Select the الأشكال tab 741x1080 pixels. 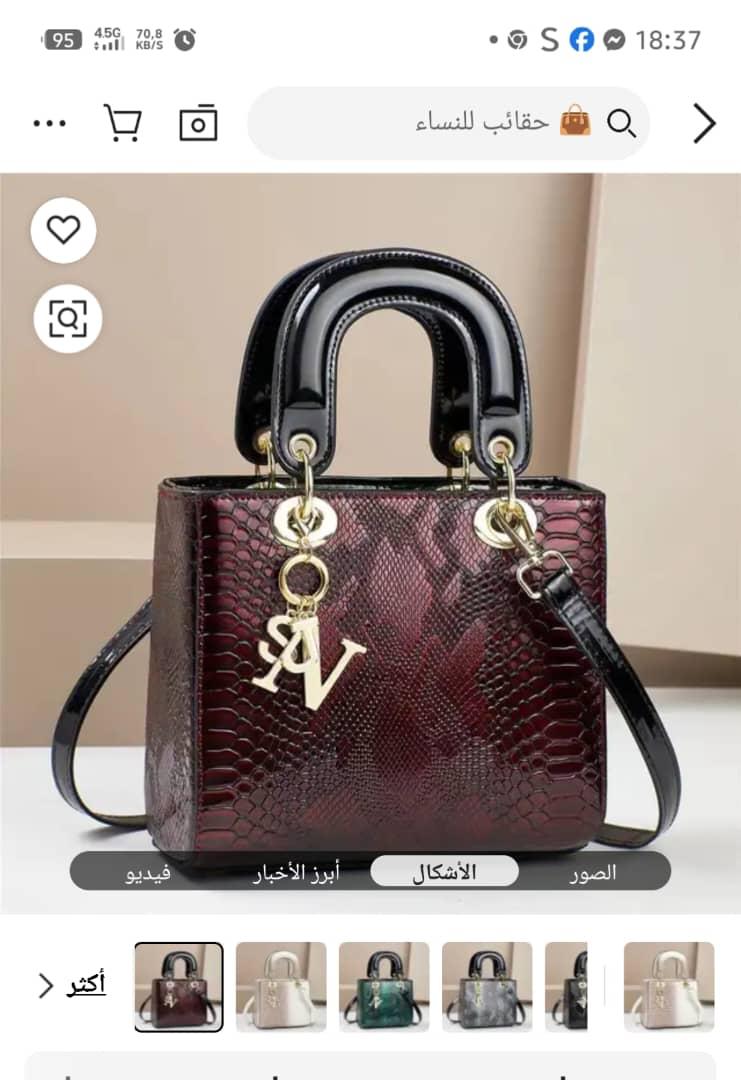pyautogui.click(x=444, y=872)
